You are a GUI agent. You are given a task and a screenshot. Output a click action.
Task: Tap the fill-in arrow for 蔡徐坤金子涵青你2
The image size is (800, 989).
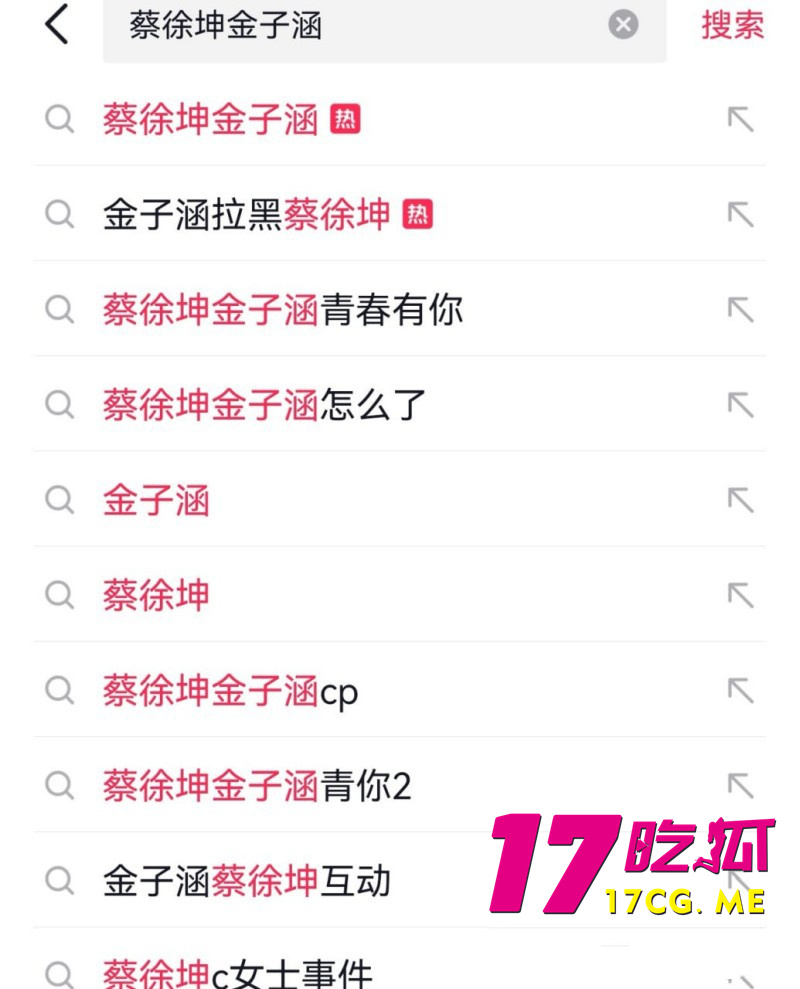click(739, 786)
